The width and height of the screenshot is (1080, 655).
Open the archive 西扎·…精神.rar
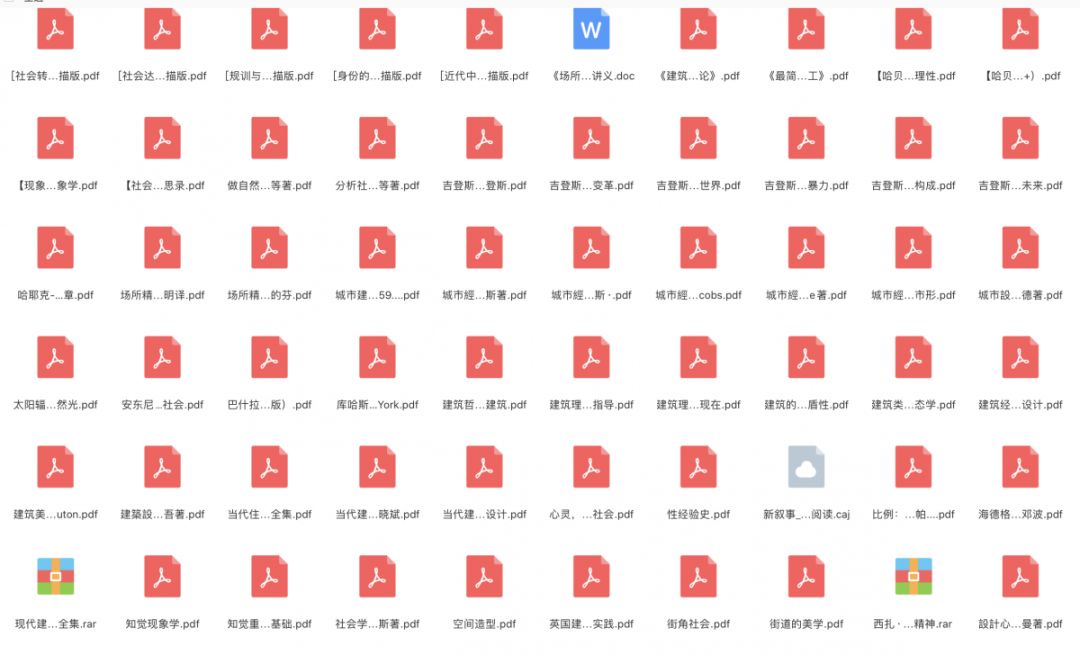coord(913,577)
